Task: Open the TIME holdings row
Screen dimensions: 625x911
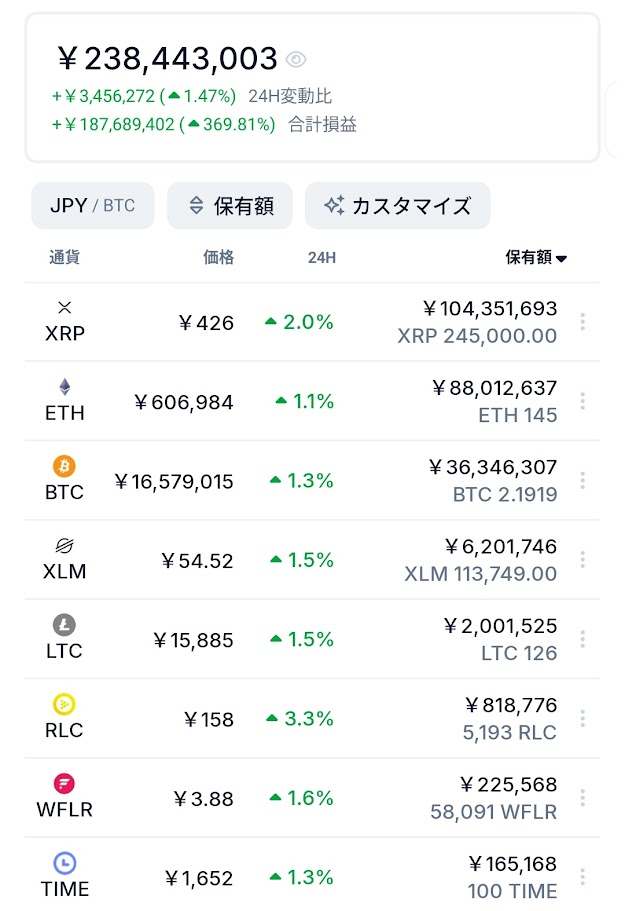Action: pos(300,877)
